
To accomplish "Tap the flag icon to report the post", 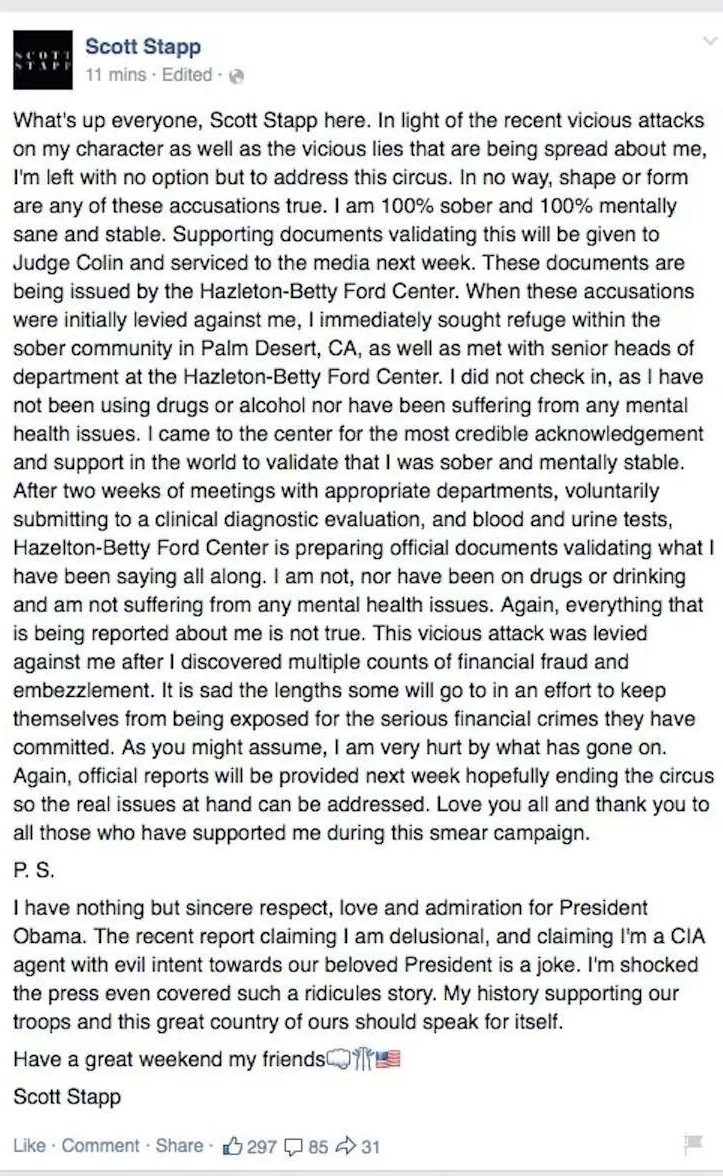I will 693,1144.
